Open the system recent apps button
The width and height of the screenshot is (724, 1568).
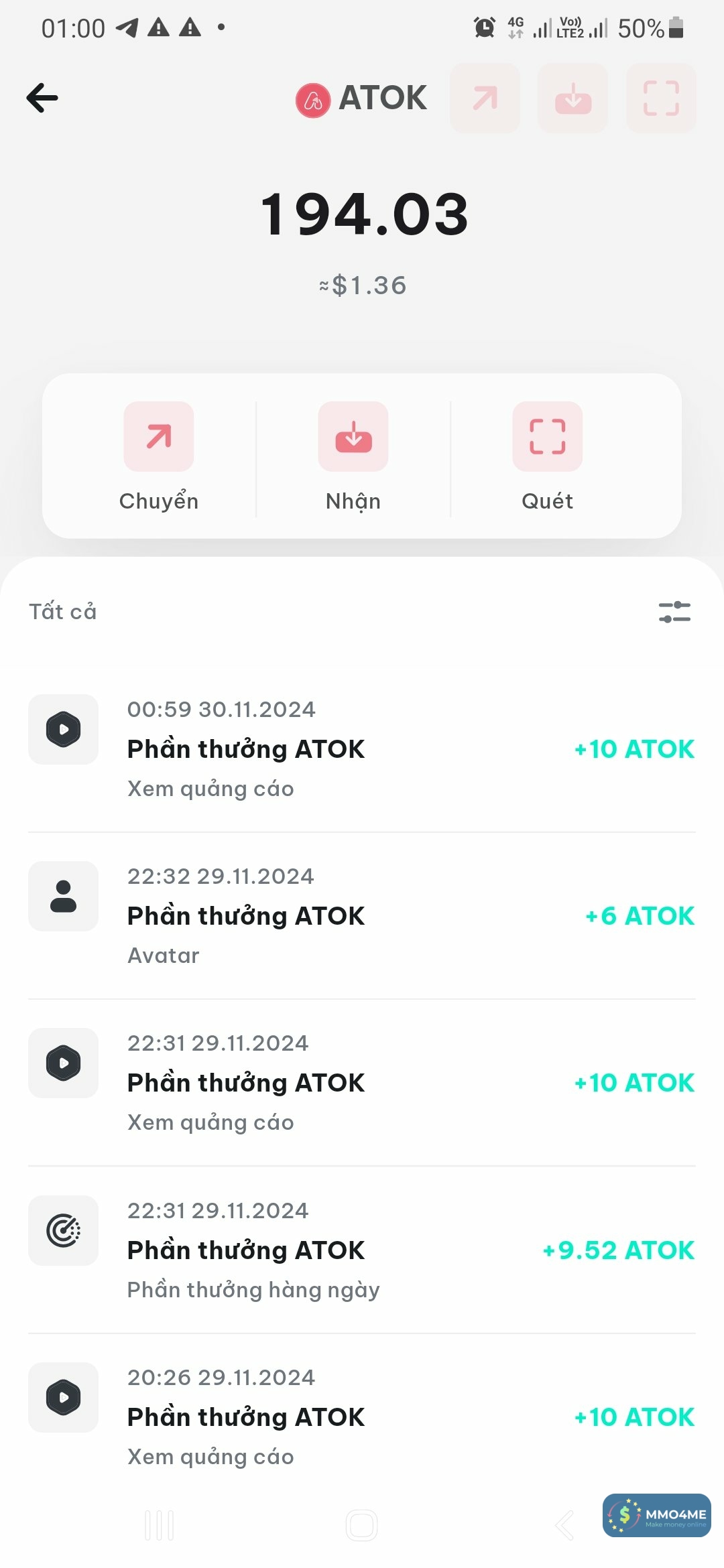click(160, 1526)
